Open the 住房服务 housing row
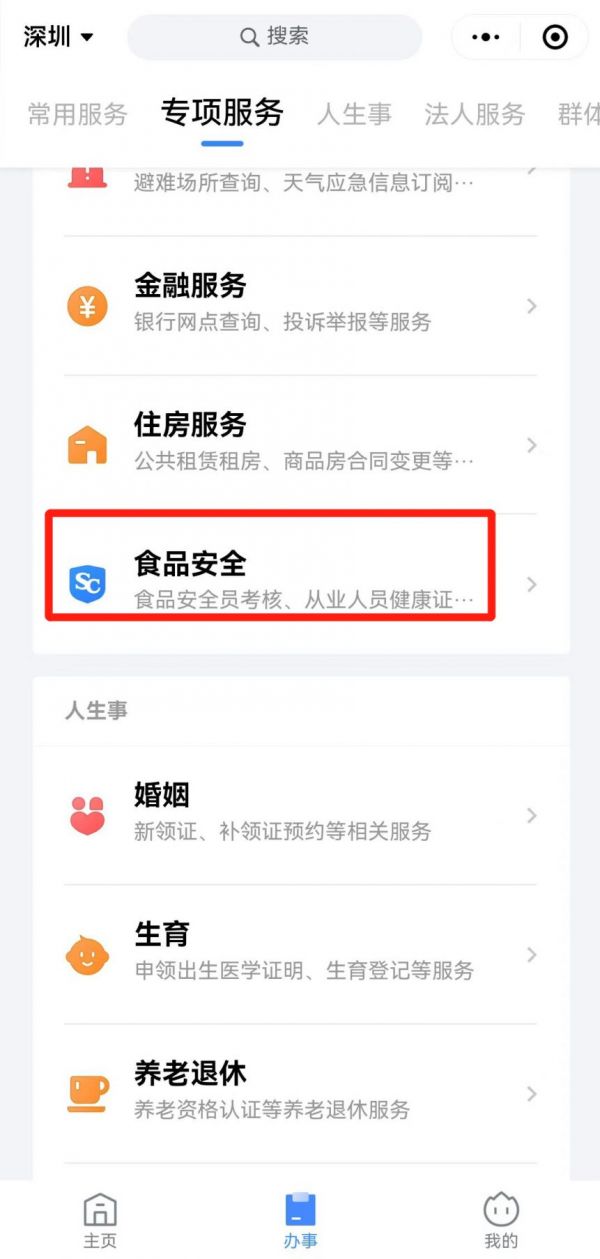600x1259 pixels. (300, 444)
